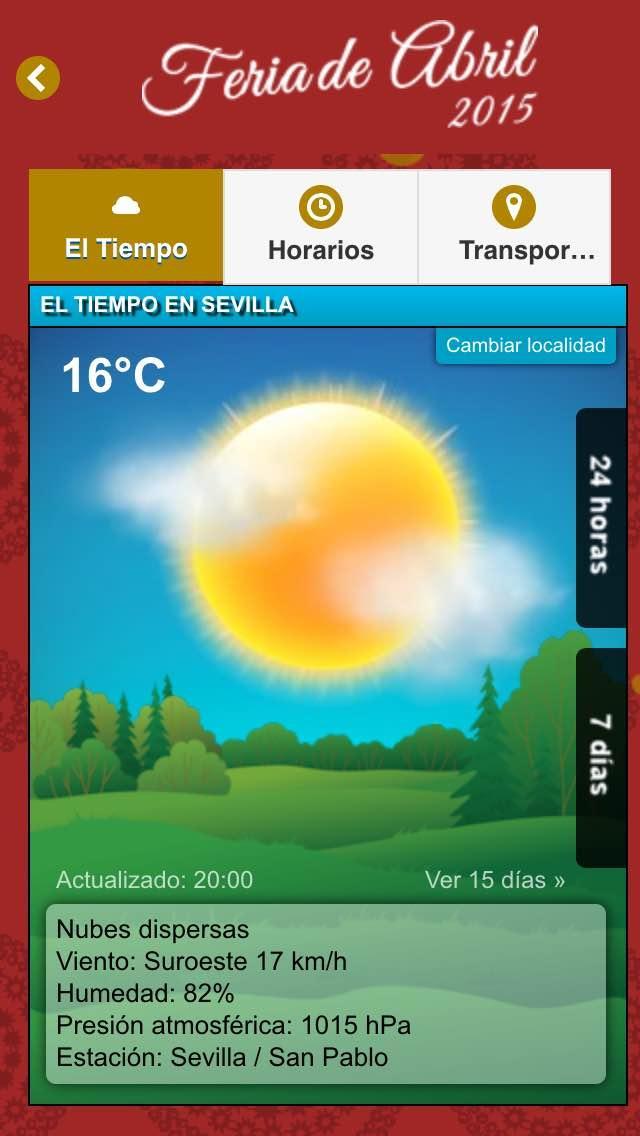This screenshot has width=640, height=1136.
Task: Show the 24 horas forecast
Action: click(600, 516)
